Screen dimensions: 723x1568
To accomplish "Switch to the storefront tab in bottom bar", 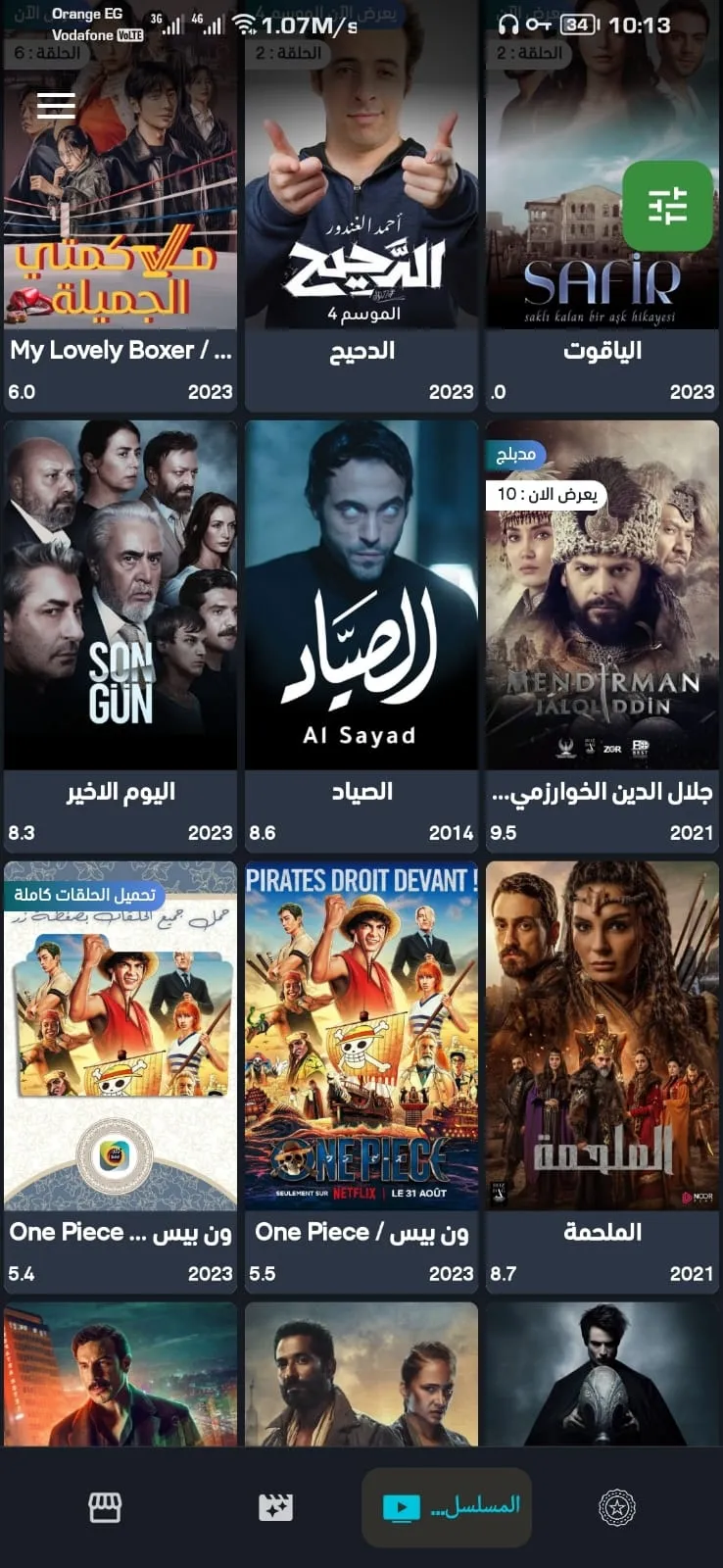I will (105, 1507).
